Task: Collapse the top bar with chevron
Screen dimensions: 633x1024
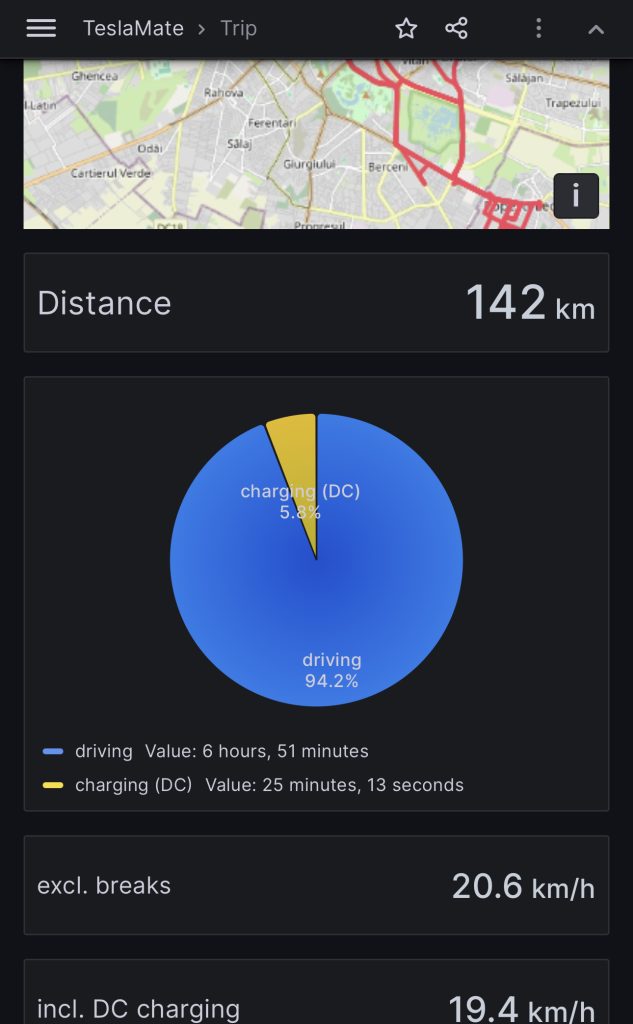Action: pos(596,29)
